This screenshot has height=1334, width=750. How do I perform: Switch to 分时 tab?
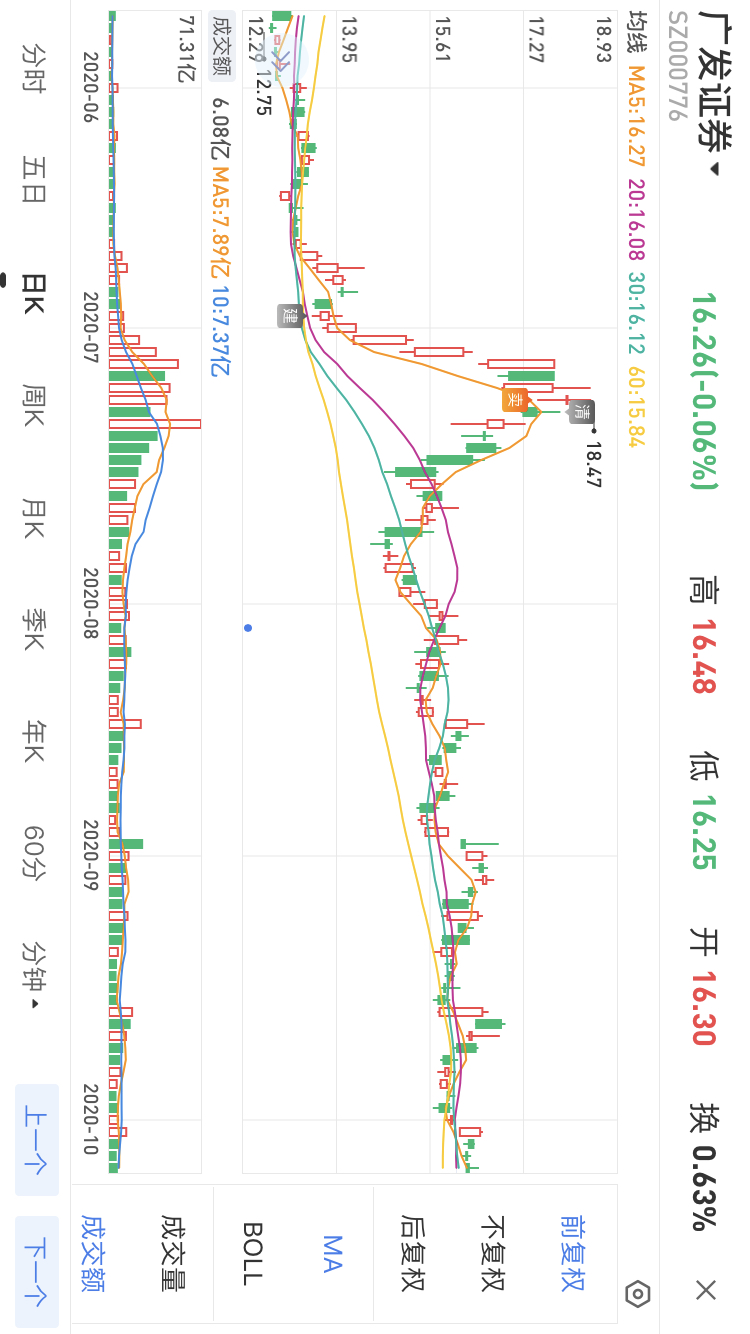point(34,67)
